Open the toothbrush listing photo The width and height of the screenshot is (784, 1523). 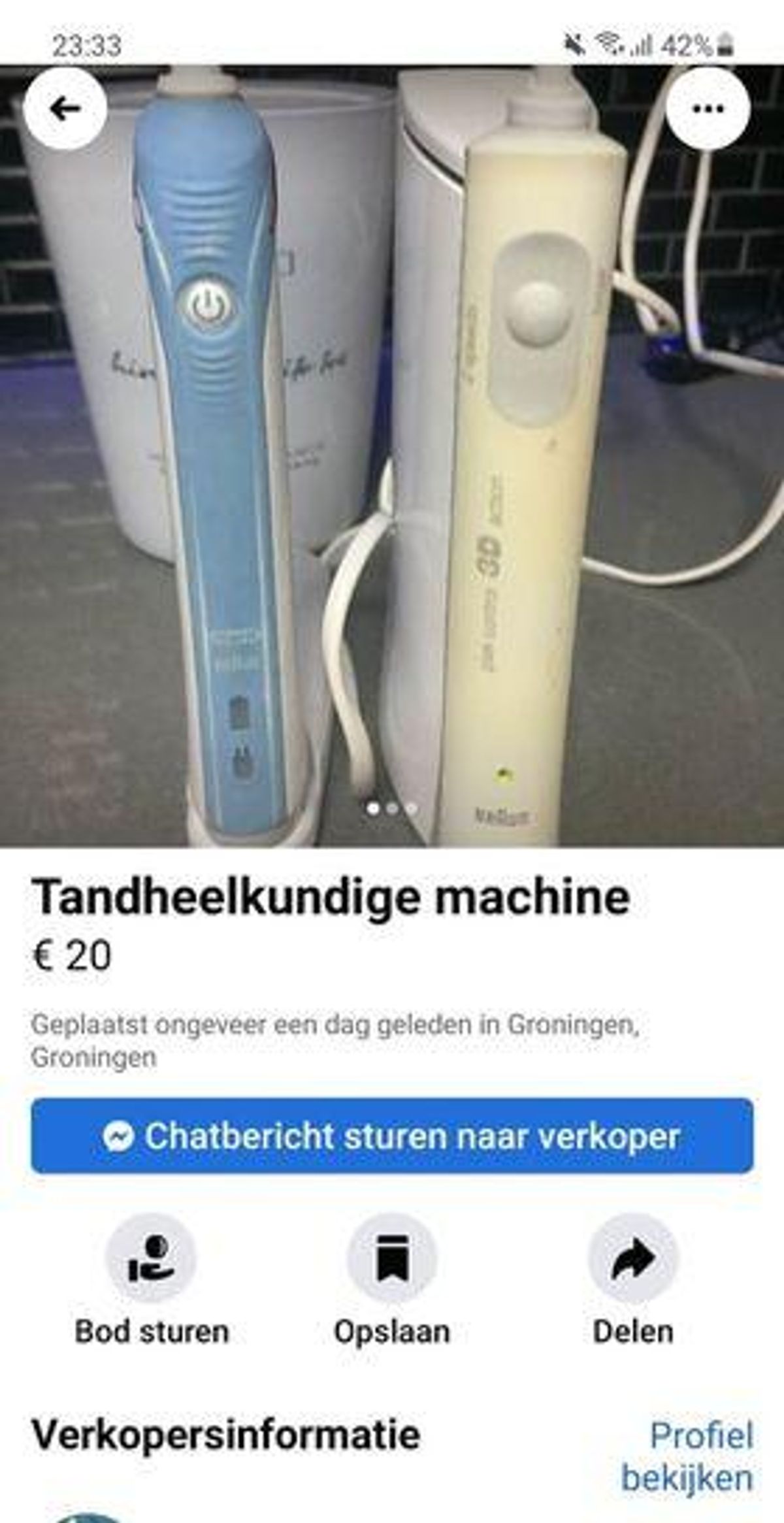pos(392,457)
